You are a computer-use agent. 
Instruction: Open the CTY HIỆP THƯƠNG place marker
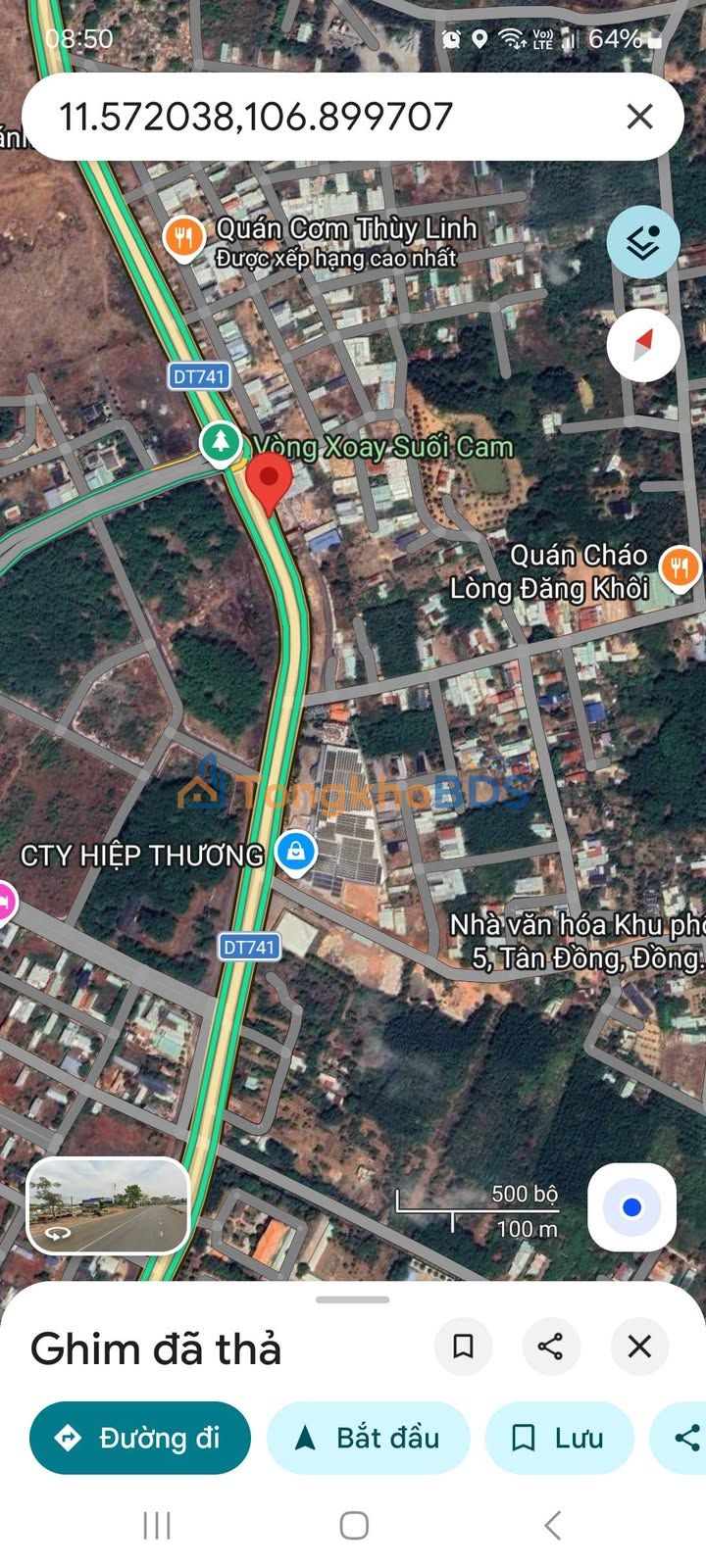click(295, 852)
